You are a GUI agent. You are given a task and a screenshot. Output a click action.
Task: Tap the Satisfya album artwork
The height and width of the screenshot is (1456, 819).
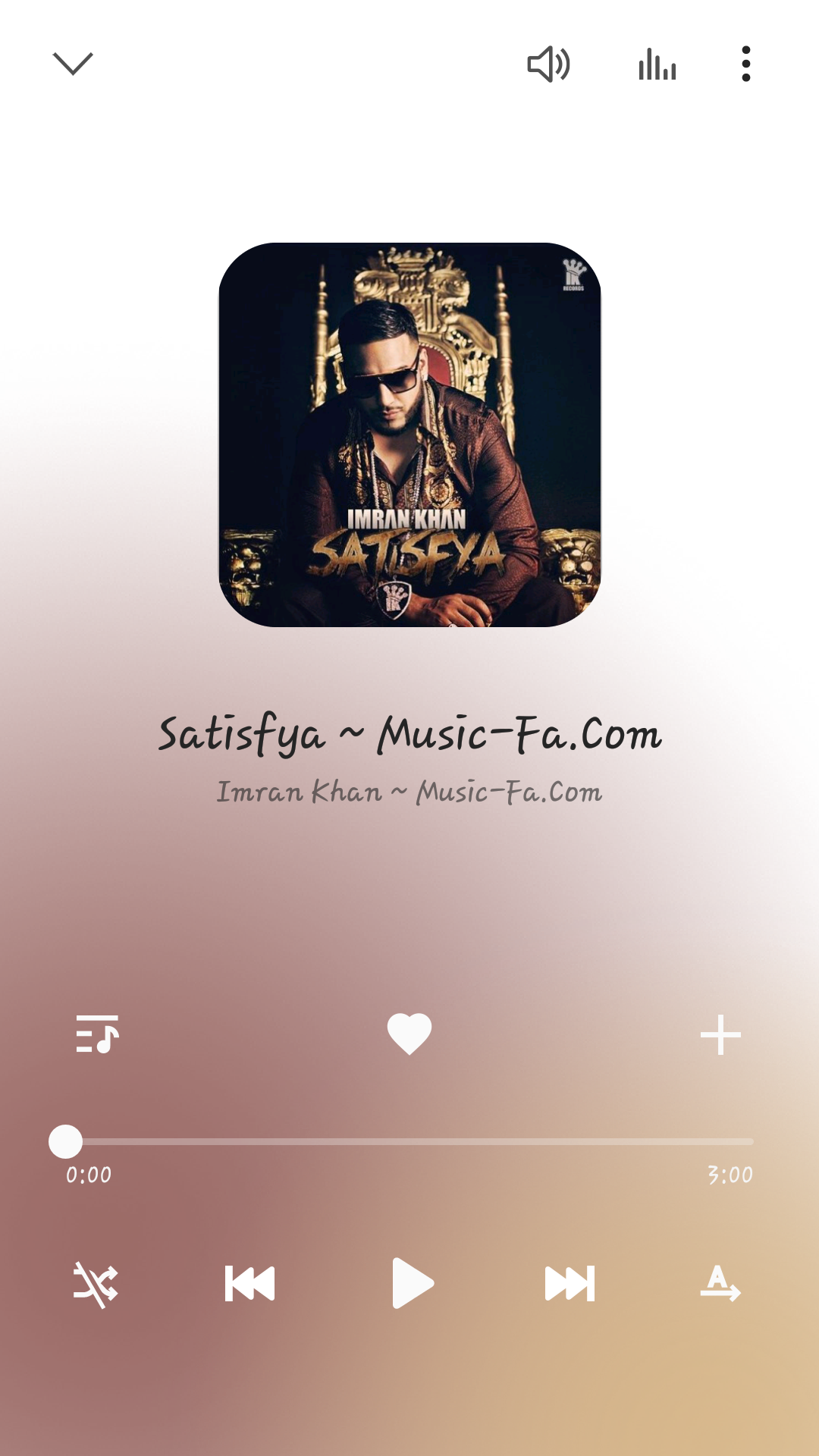(x=409, y=435)
